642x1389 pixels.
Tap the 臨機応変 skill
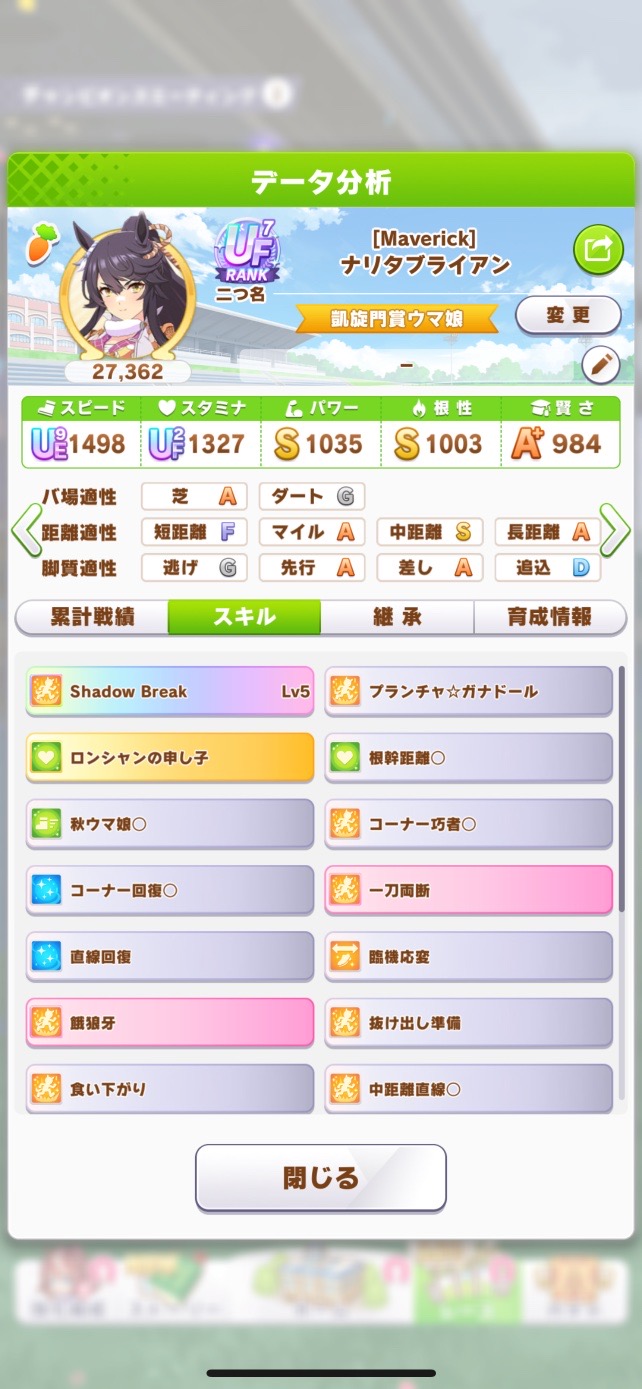tap(468, 956)
